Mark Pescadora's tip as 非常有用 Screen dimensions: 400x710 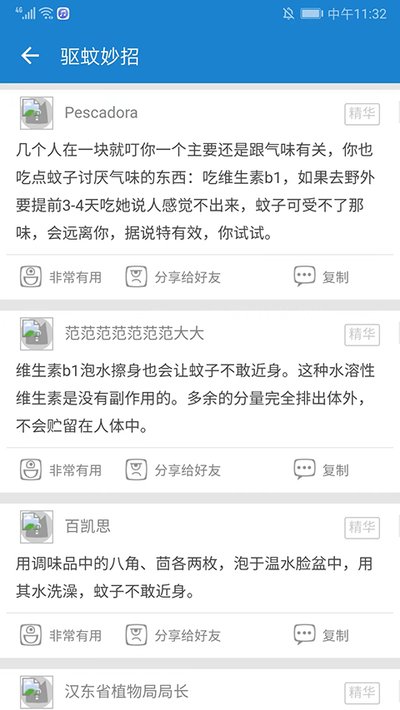pos(61,277)
